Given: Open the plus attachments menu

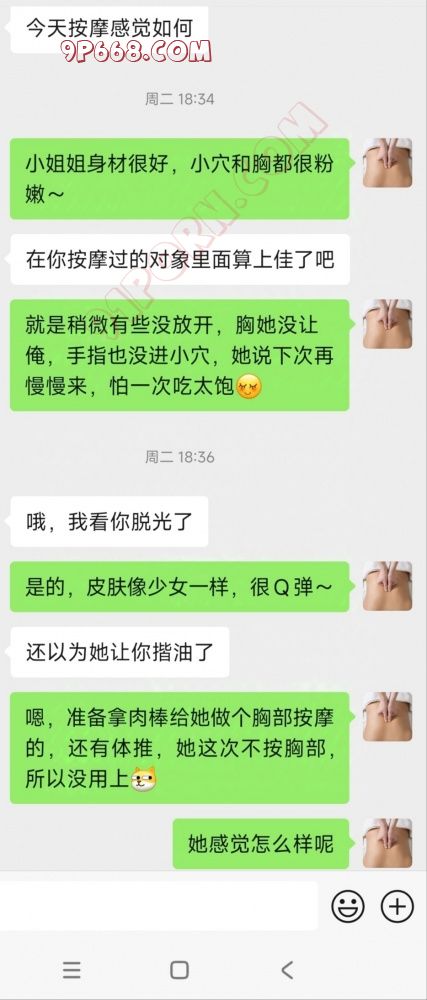Looking at the screenshot, I should (397, 906).
